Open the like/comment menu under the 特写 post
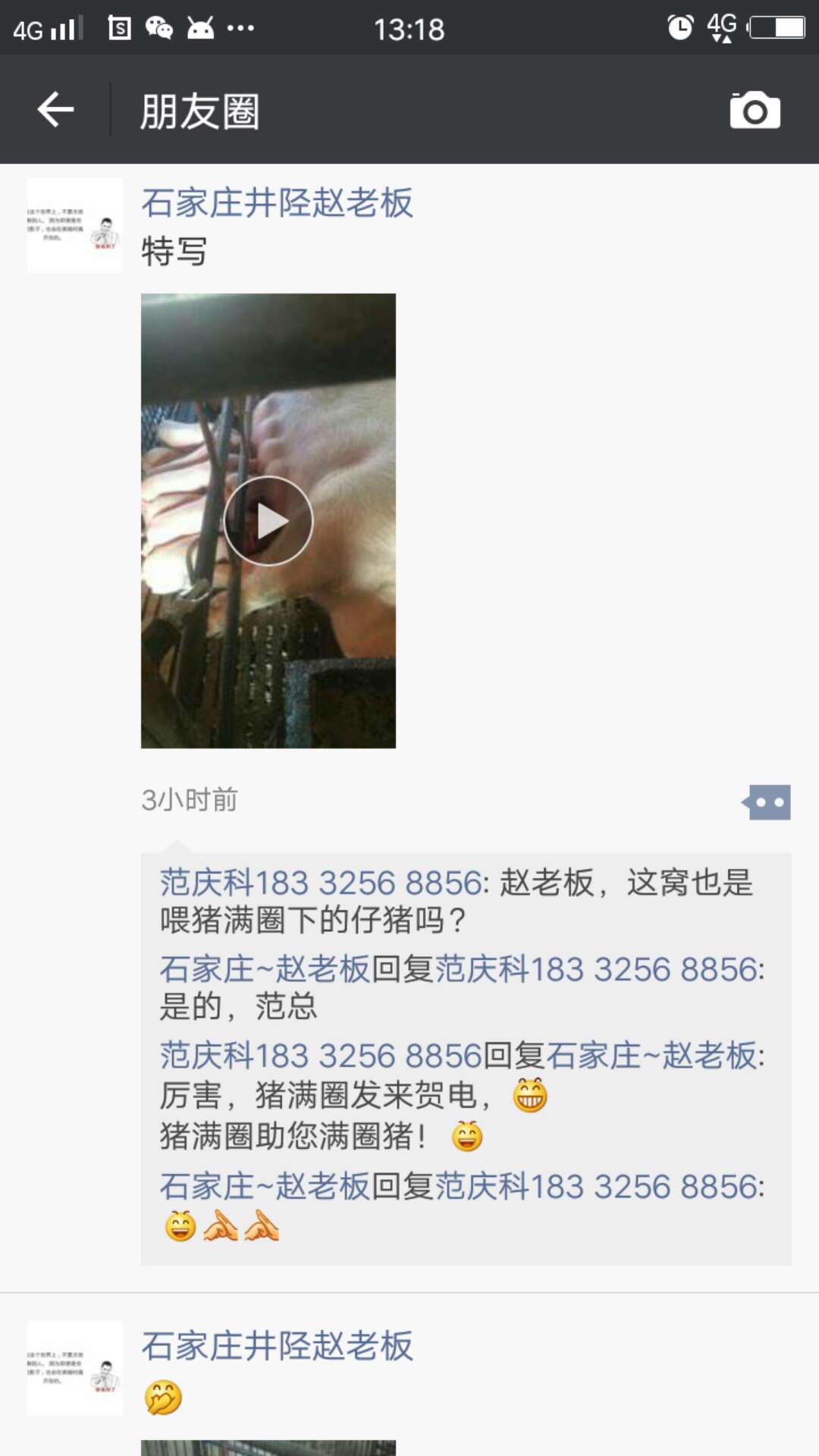 (767, 802)
